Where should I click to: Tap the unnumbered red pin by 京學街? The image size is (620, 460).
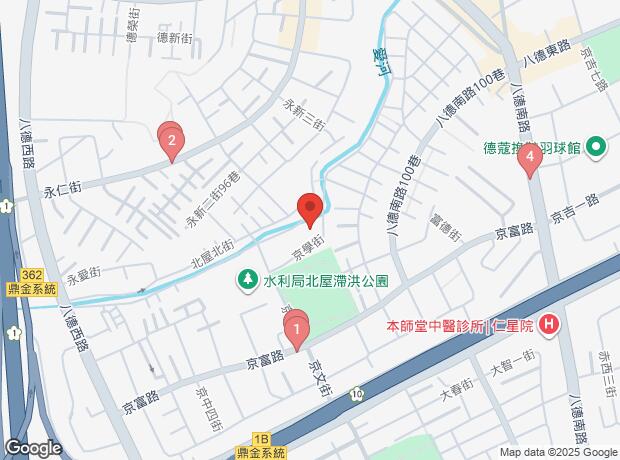click(x=310, y=210)
